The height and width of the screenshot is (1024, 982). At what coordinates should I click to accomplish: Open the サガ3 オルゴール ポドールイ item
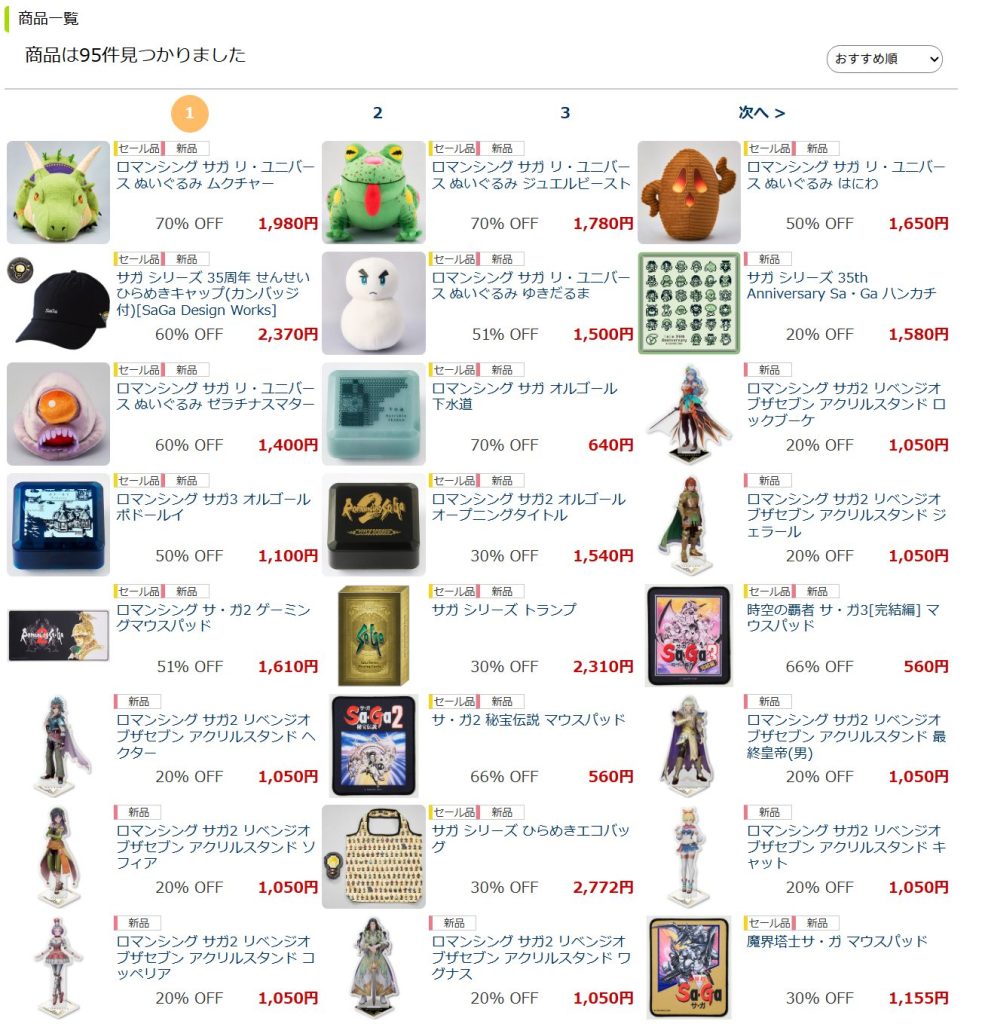coord(213,507)
